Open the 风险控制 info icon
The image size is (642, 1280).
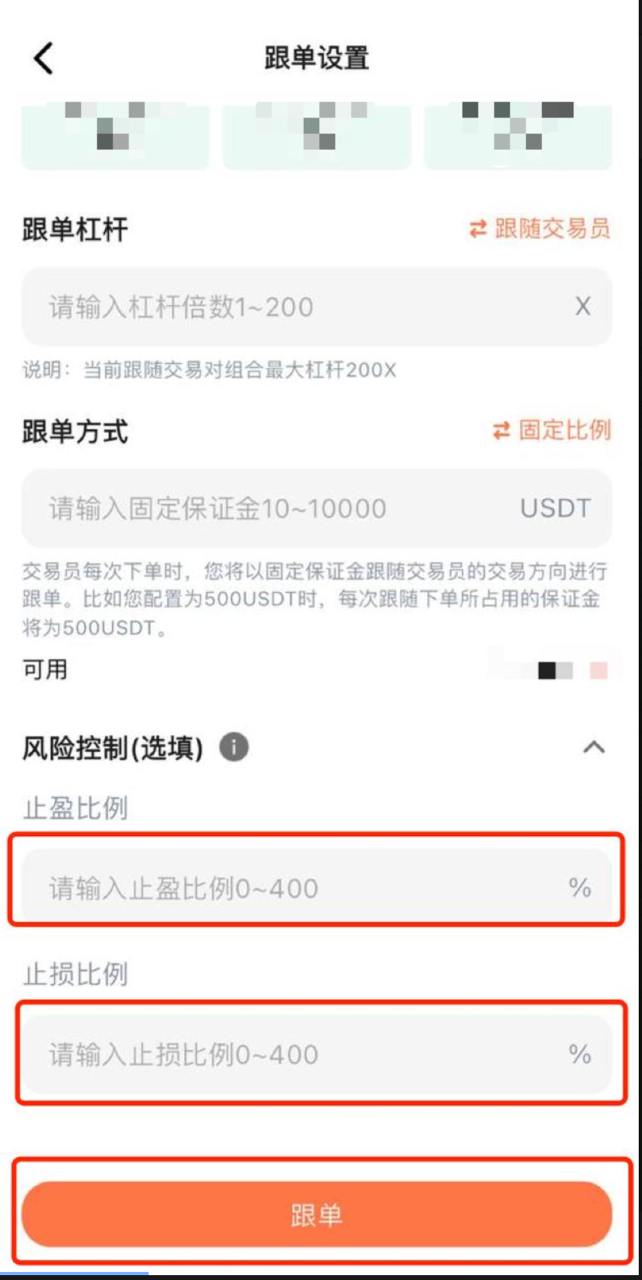pyautogui.click(x=234, y=747)
